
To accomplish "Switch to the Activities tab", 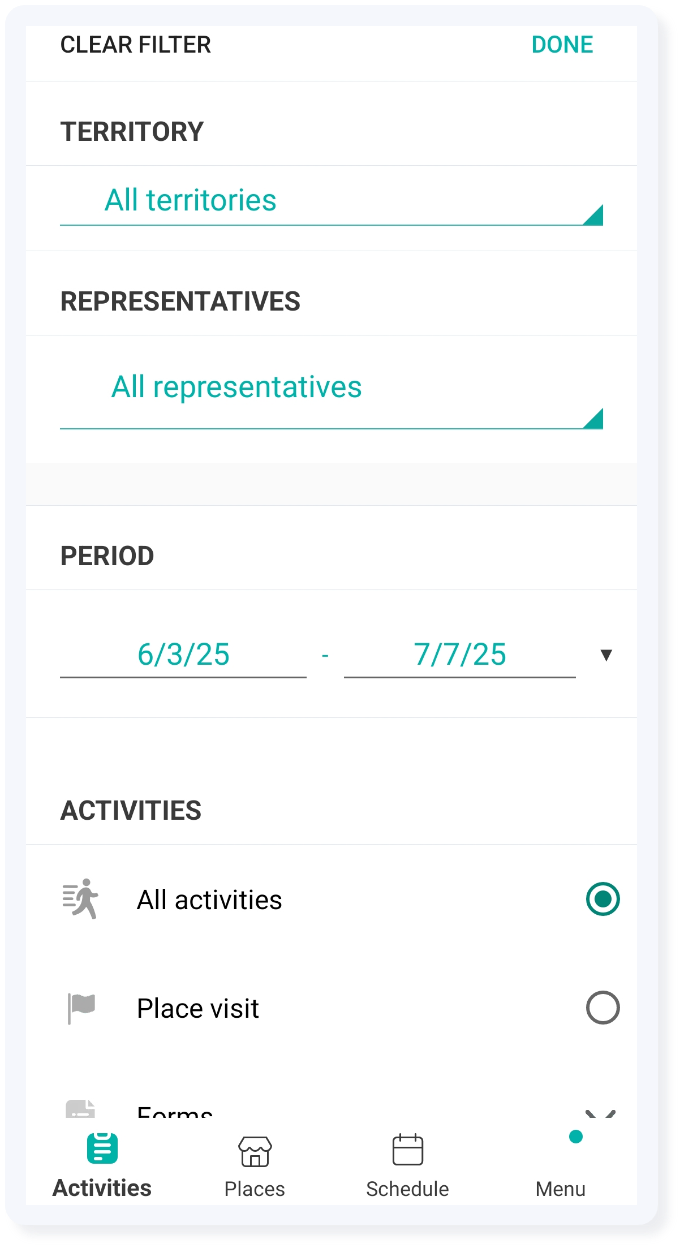I will point(102,1166).
